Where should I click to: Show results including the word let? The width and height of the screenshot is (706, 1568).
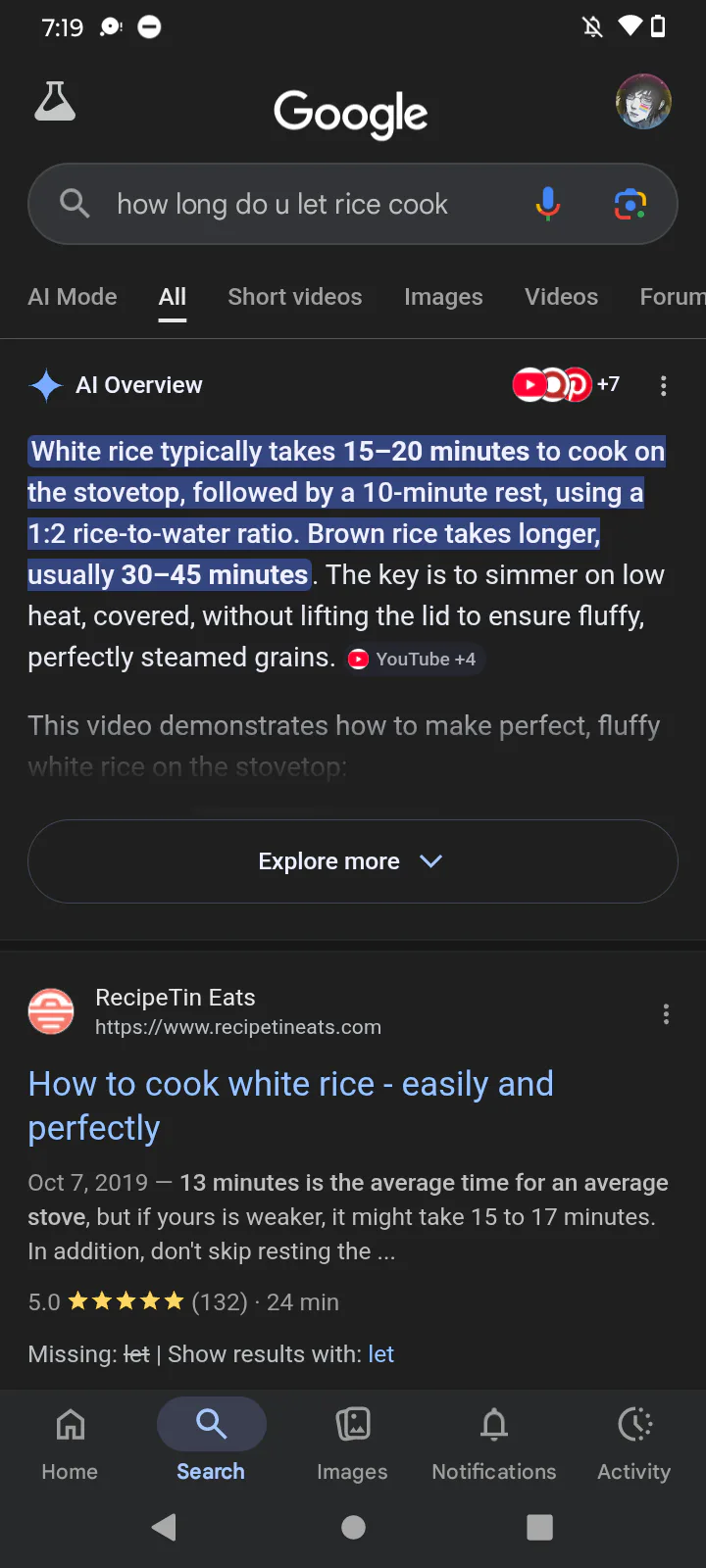pyautogui.click(x=380, y=1354)
